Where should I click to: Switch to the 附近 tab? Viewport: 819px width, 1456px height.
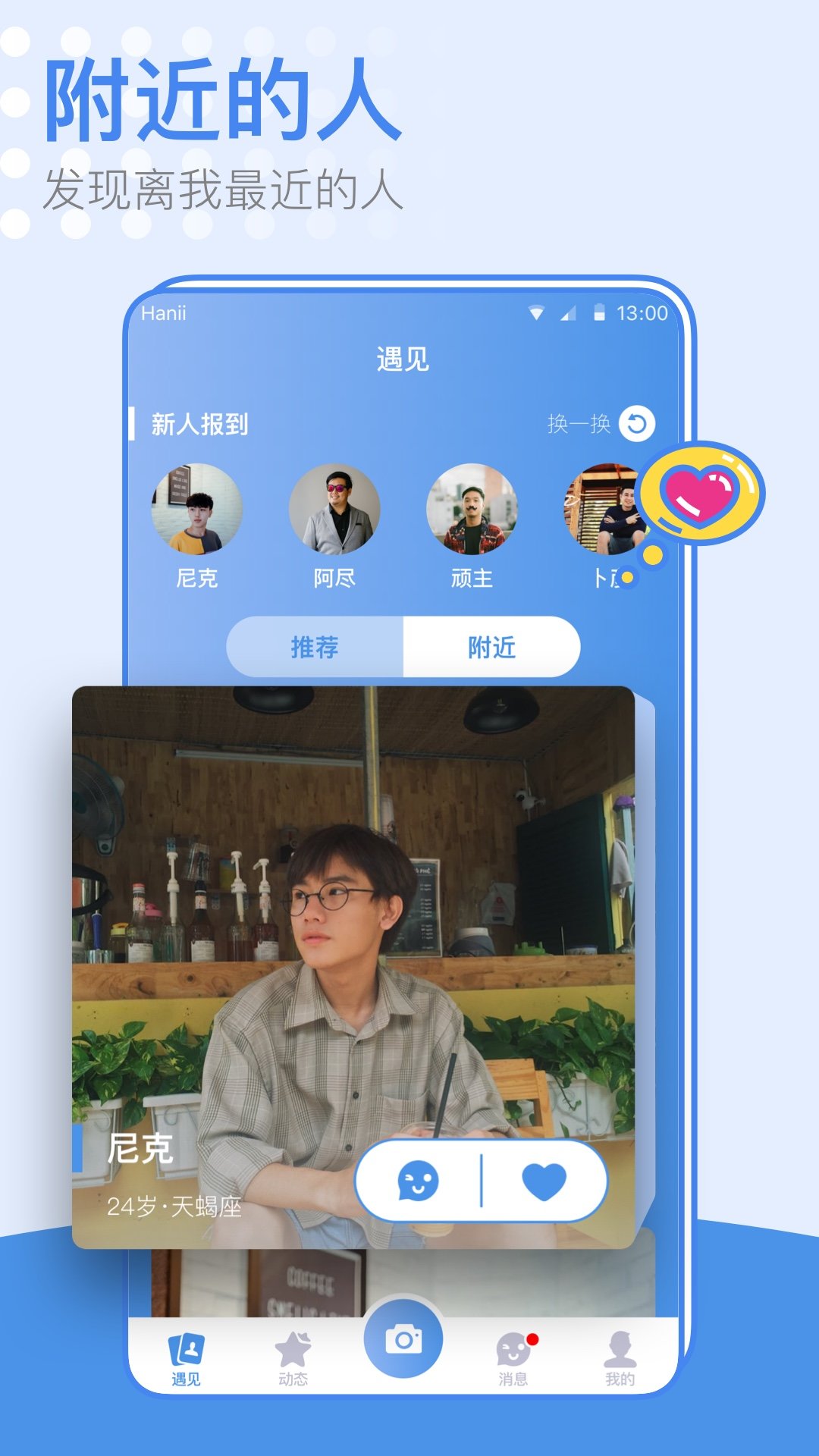[x=491, y=648]
